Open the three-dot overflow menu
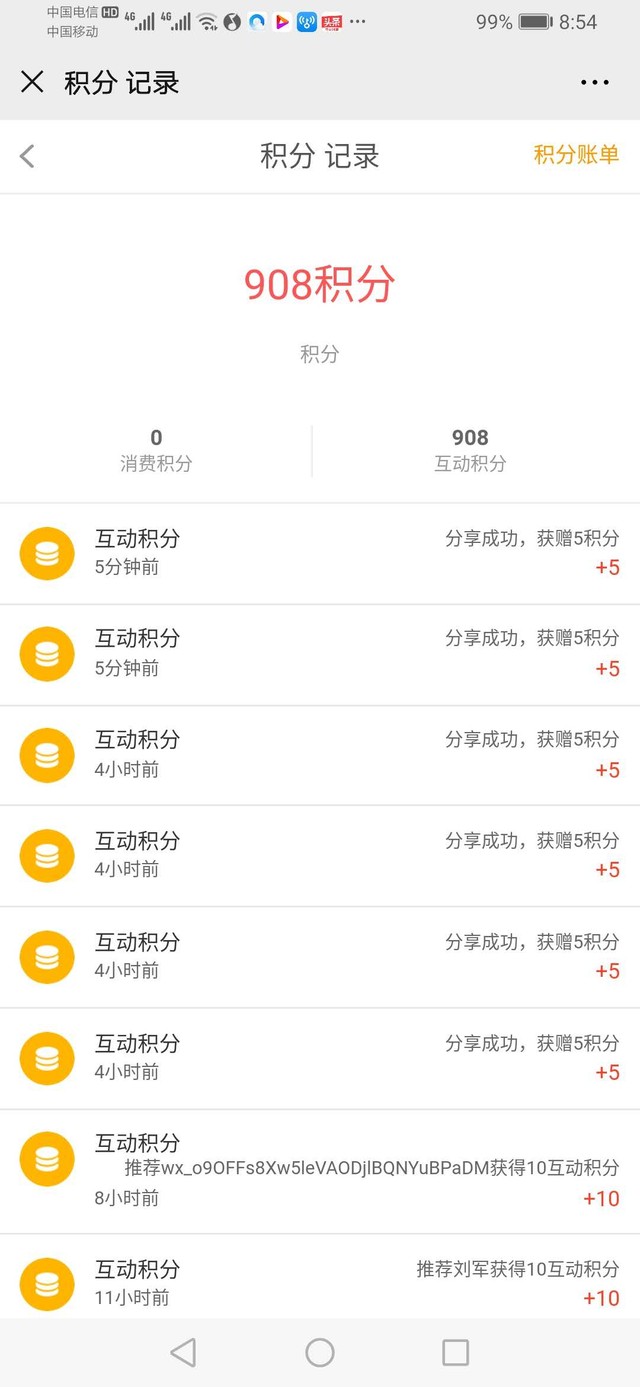 595,82
